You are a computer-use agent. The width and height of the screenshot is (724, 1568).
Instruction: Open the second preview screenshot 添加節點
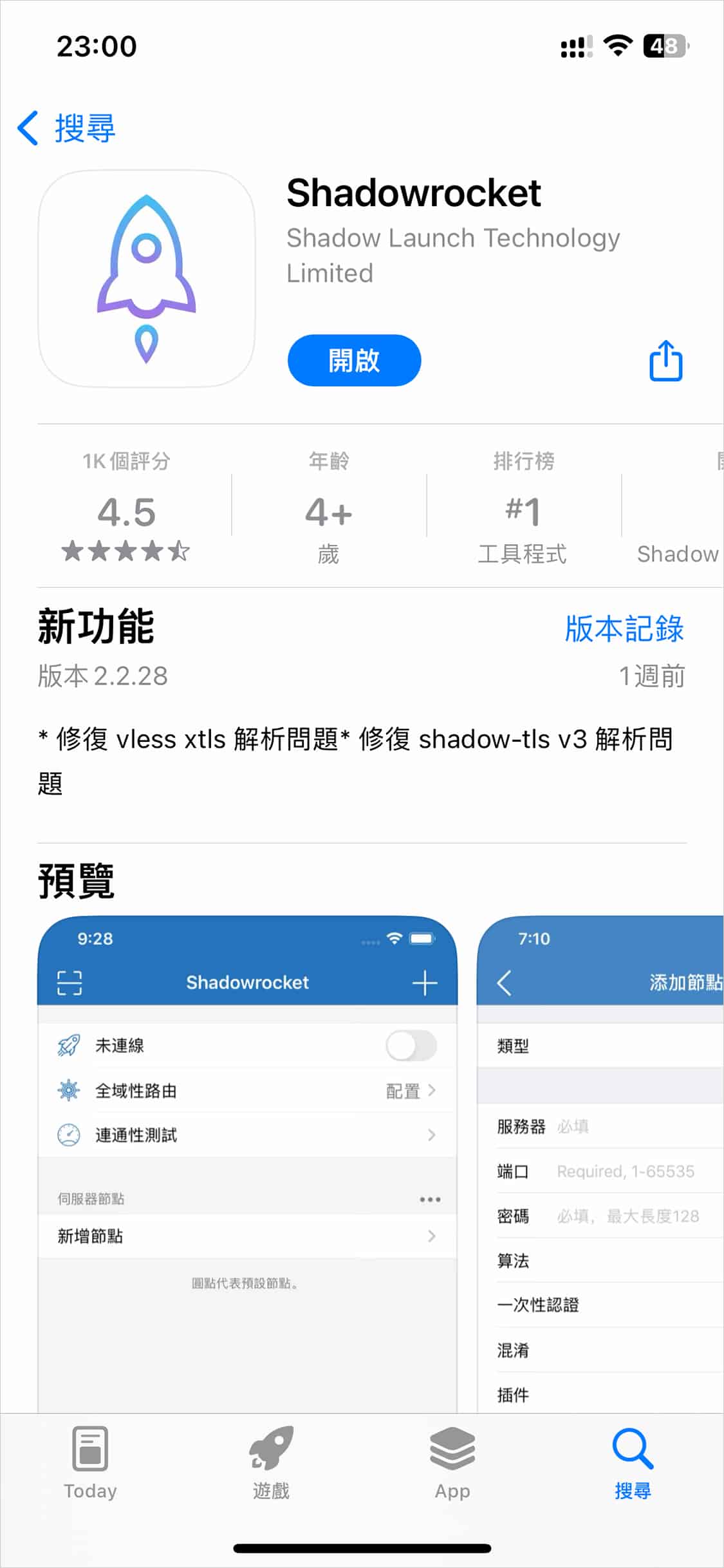point(600,1159)
